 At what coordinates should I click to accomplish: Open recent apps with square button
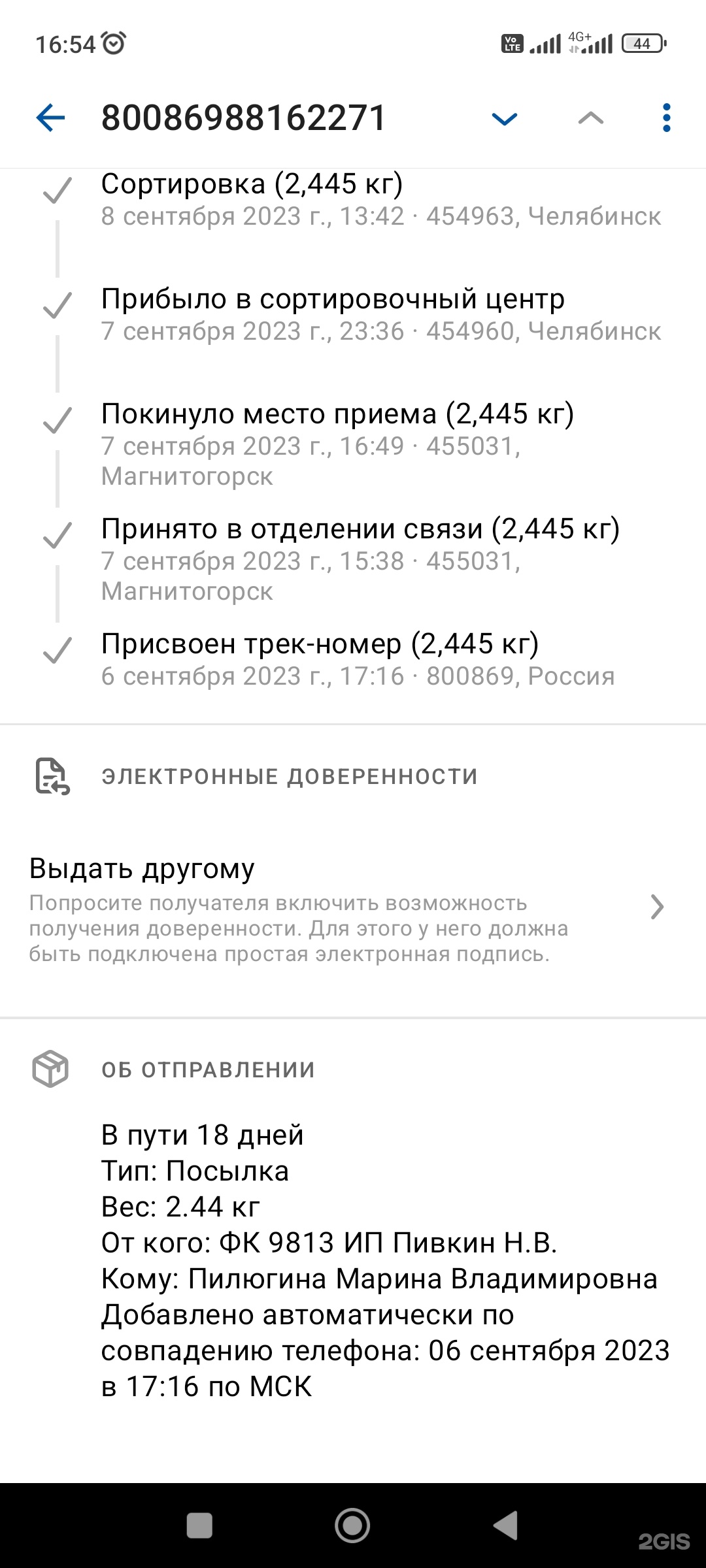199,1526
